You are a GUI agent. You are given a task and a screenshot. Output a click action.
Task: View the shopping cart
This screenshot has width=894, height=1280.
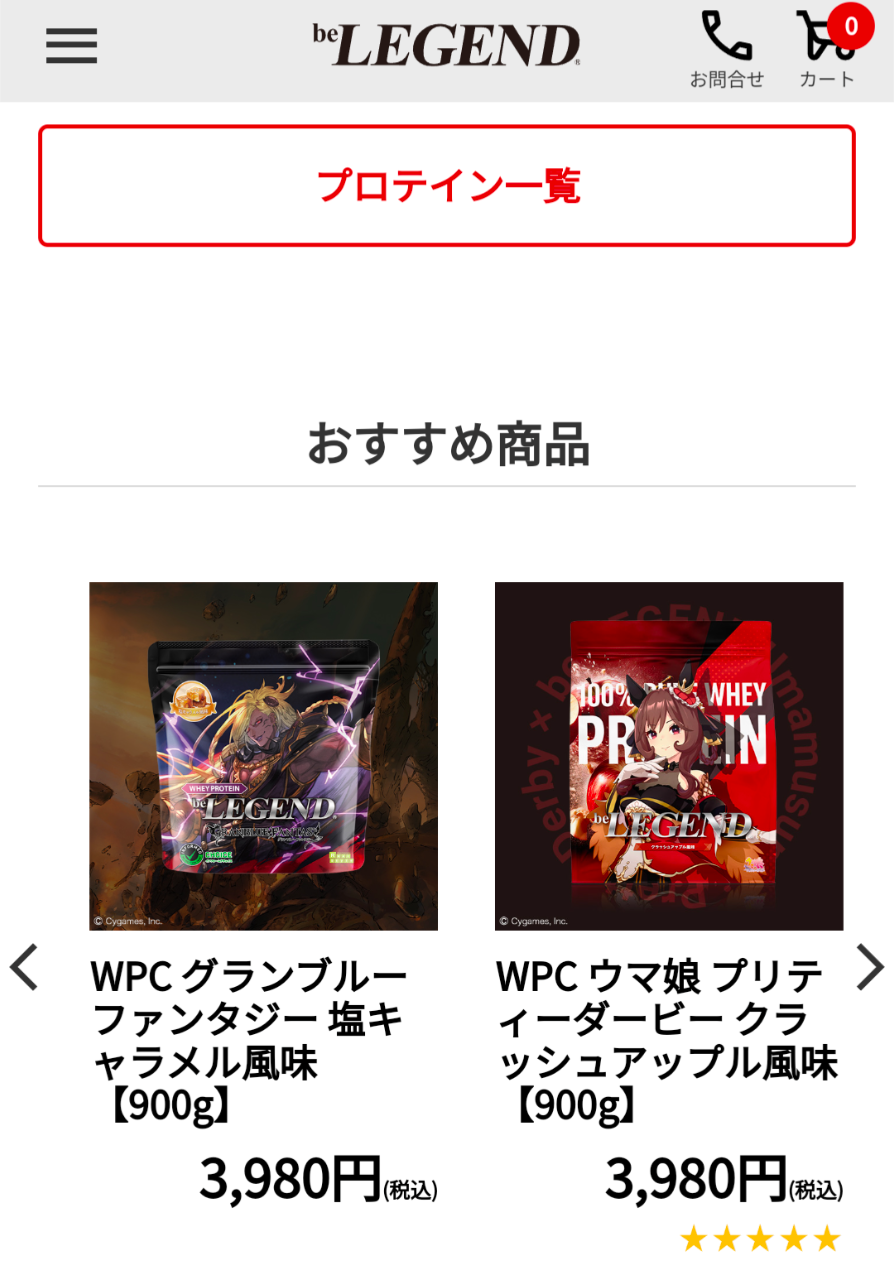[827, 50]
